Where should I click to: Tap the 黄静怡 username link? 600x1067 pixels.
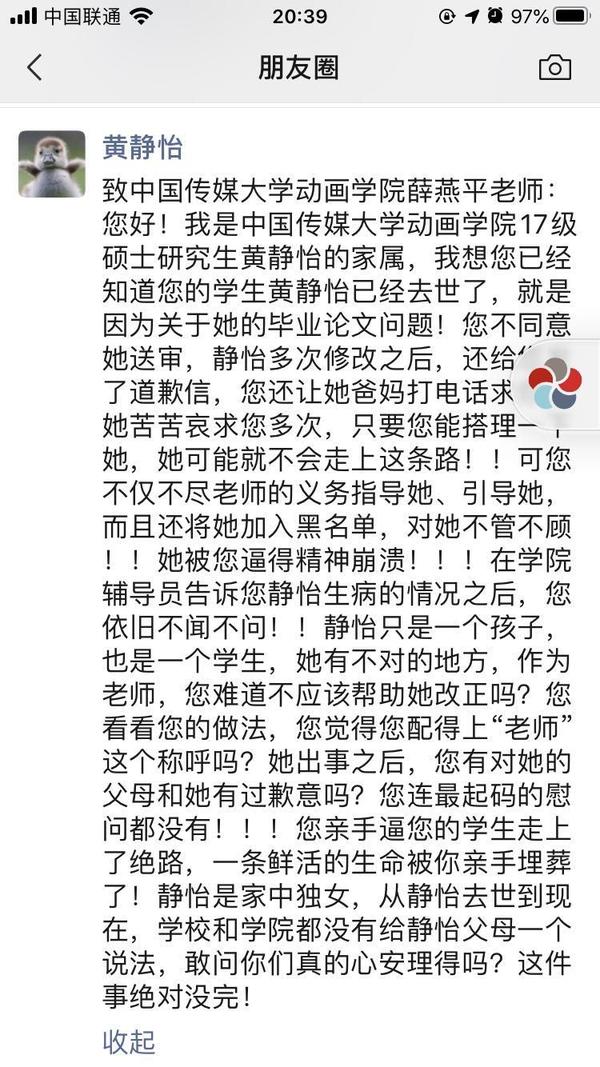click(143, 148)
